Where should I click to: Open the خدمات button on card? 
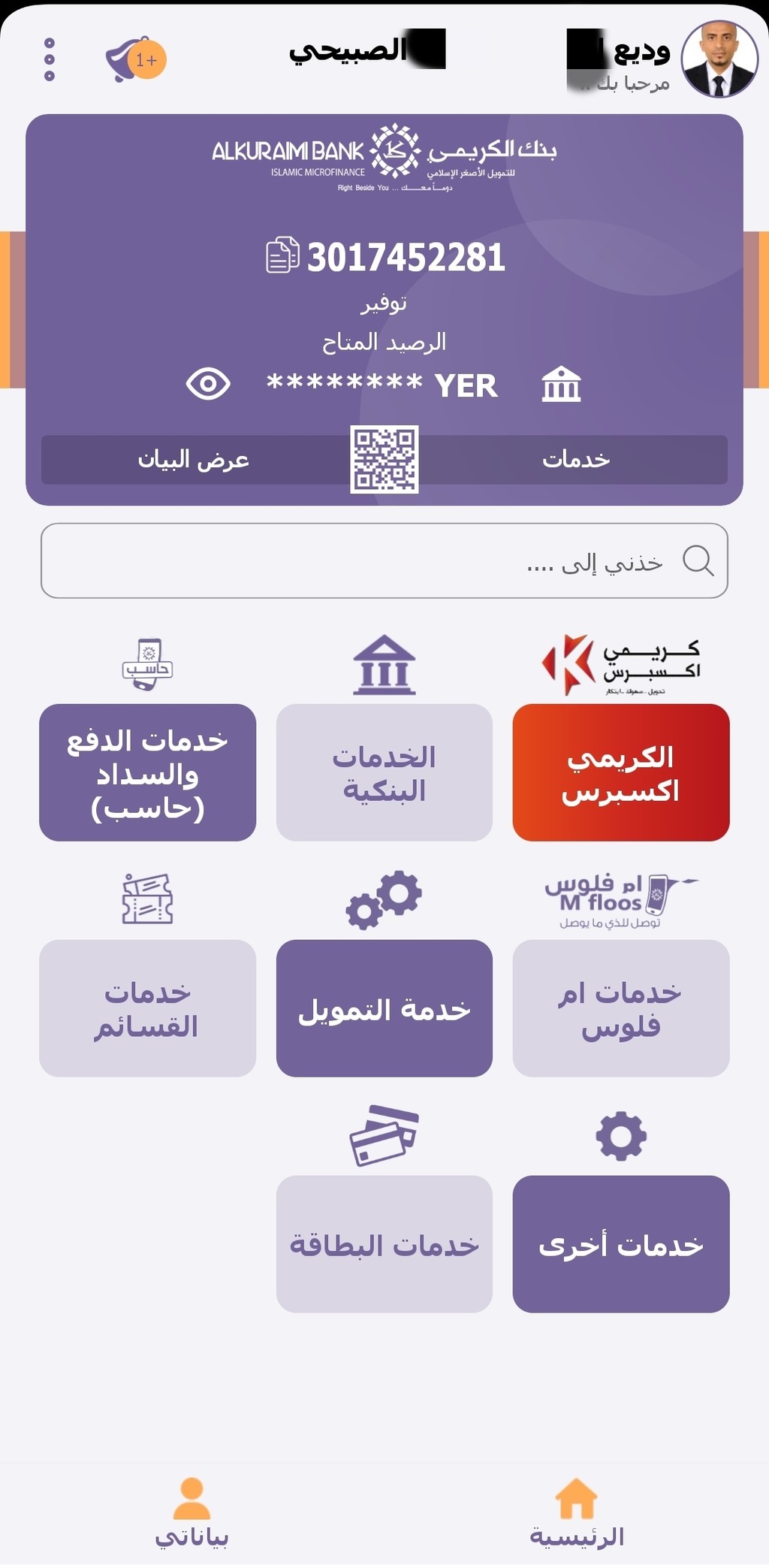(574, 460)
